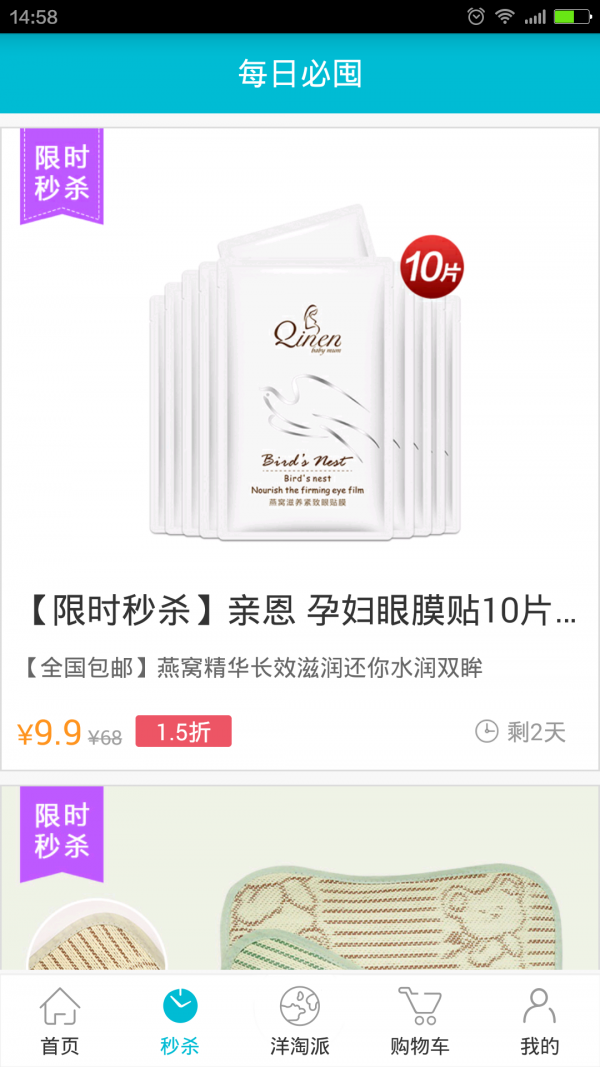The image size is (600, 1067).
Task: Select the 秒杀 tab
Action: (180, 1020)
